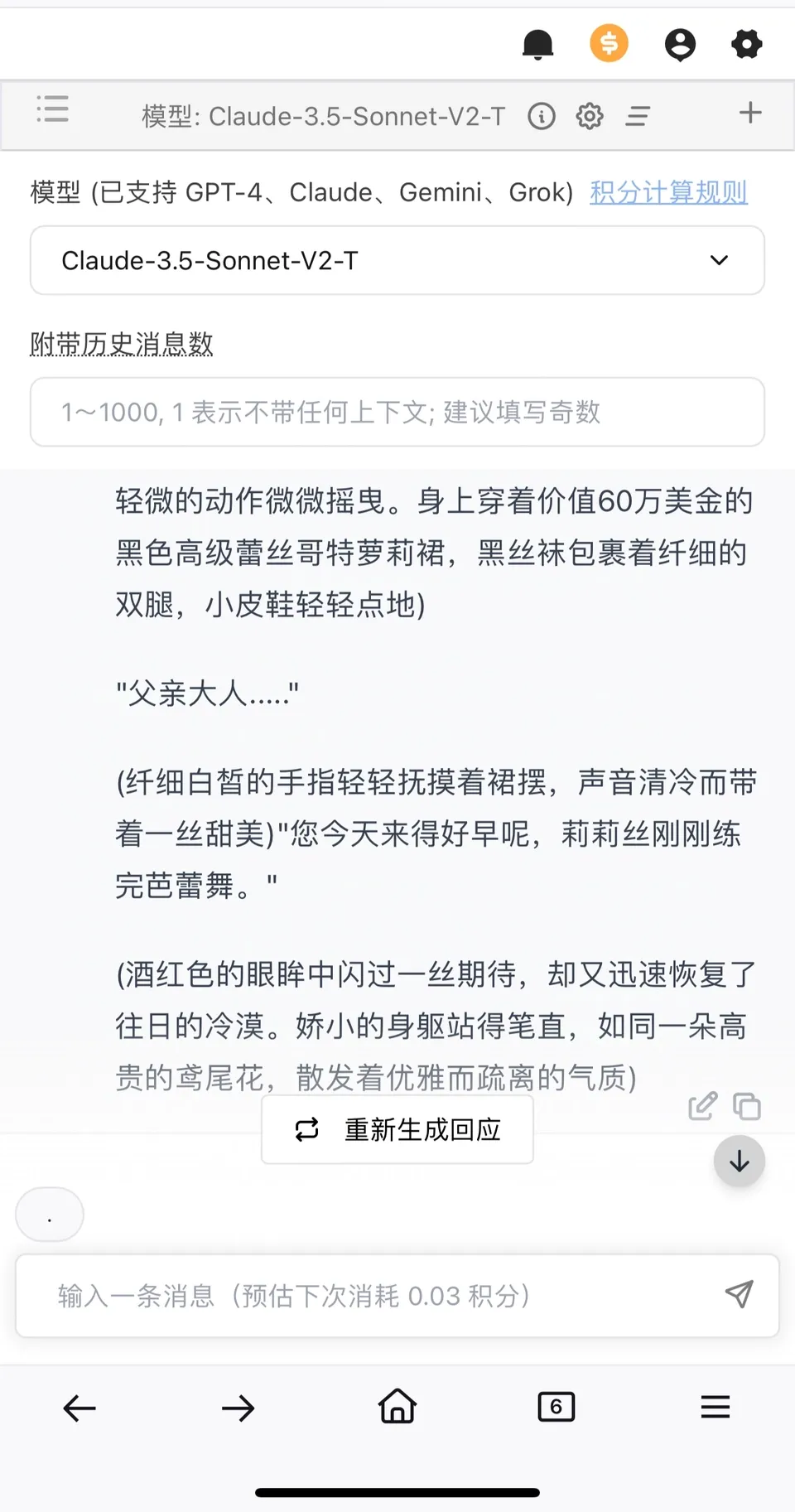Focus the 附带历史消息数 input field
The width and height of the screenshot is (795, 1512).
pyautogui.click(x=397, y=412)
